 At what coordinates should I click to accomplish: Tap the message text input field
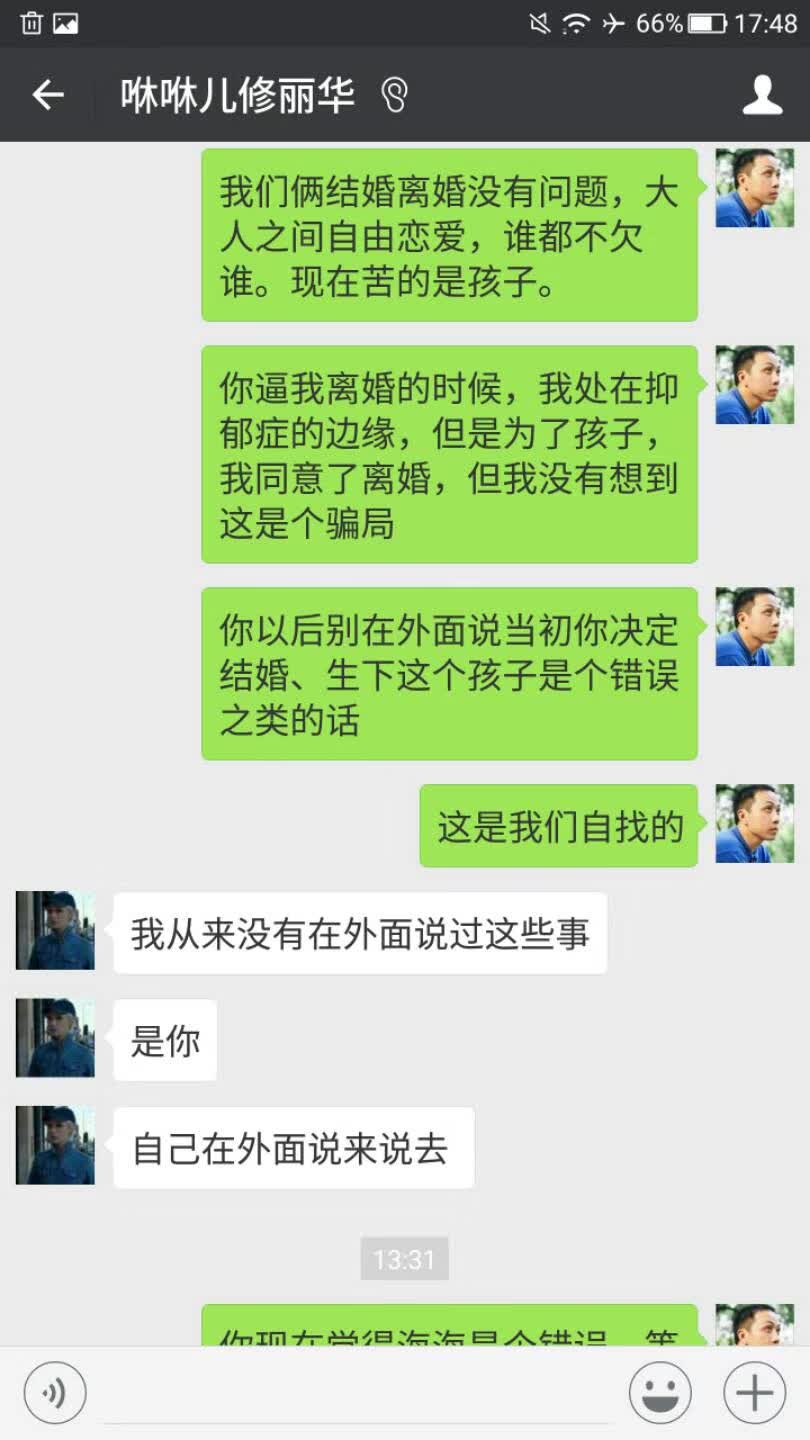pos(356,1394)
